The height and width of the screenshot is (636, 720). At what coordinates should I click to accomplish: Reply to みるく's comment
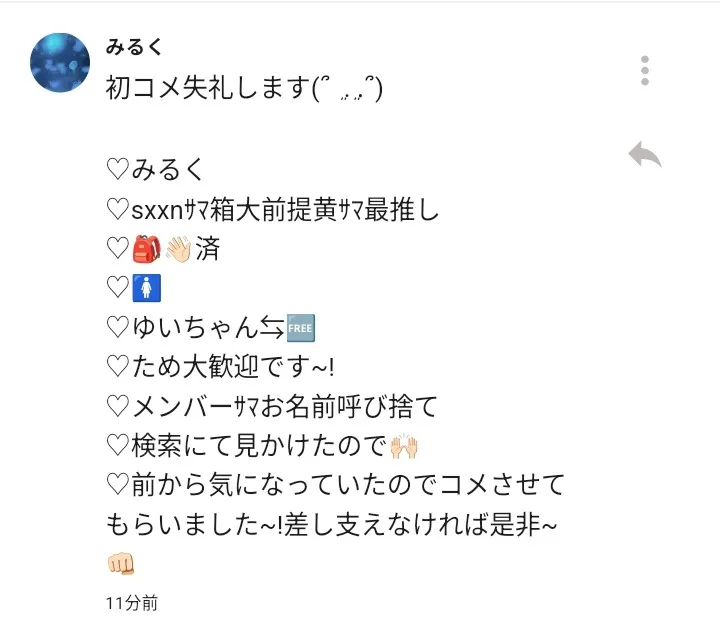tap(645, 155)
